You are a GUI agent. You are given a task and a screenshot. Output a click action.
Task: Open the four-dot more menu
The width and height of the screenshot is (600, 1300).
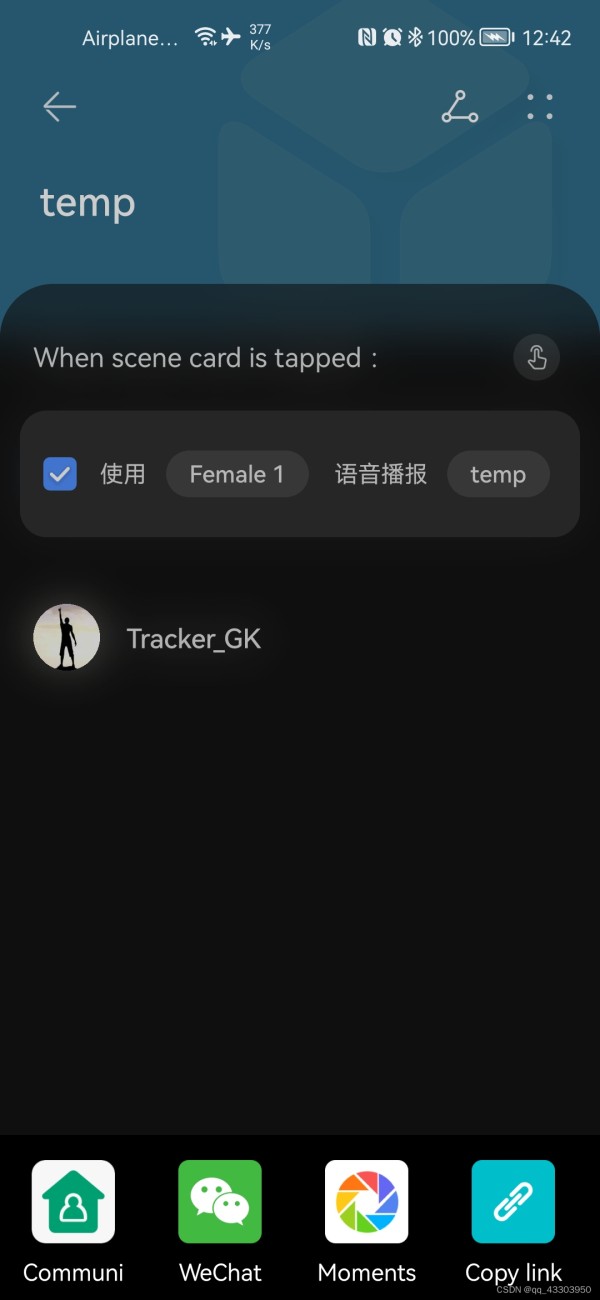540,107
